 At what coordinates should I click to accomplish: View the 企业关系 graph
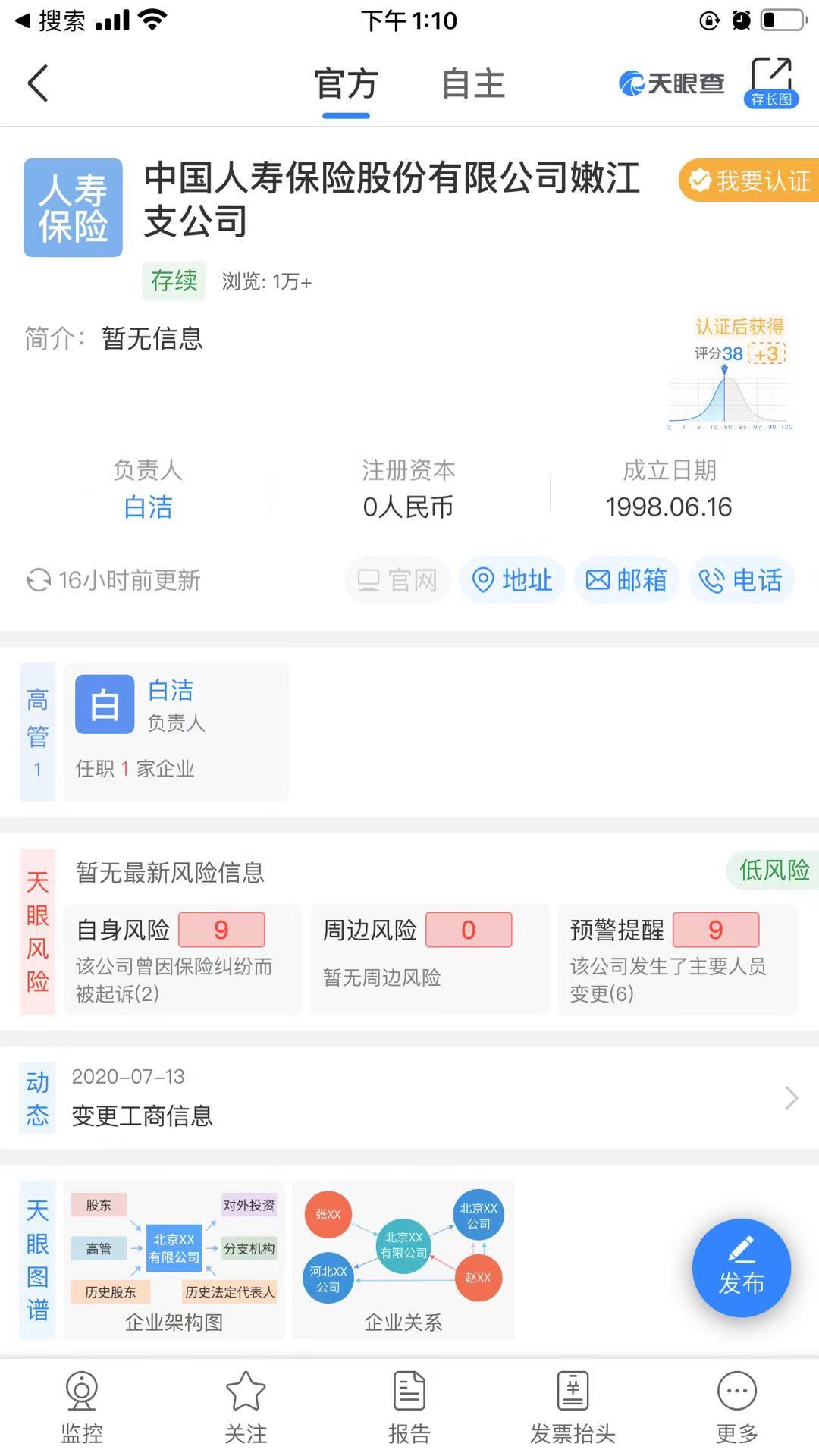403,1258
